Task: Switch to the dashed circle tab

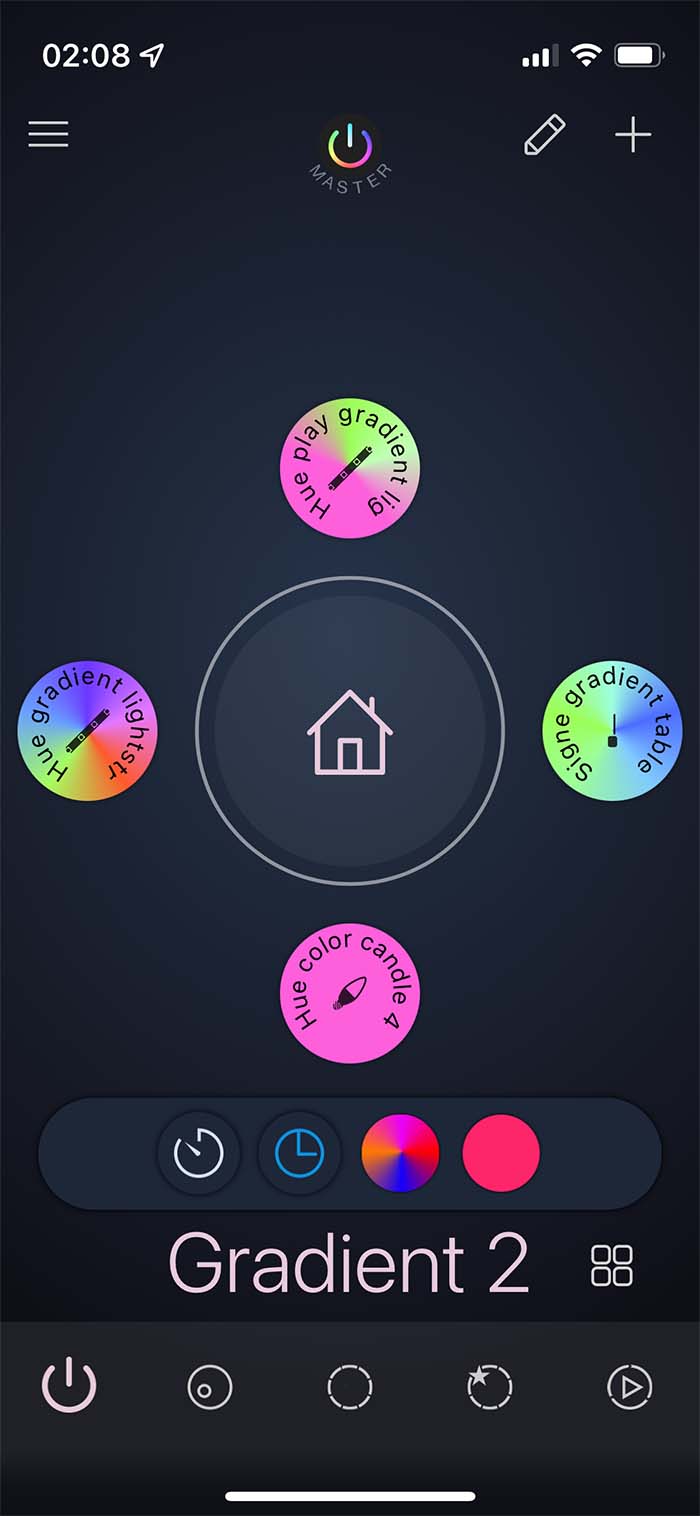Action: pyautogui.click(x=350, y=1387)
